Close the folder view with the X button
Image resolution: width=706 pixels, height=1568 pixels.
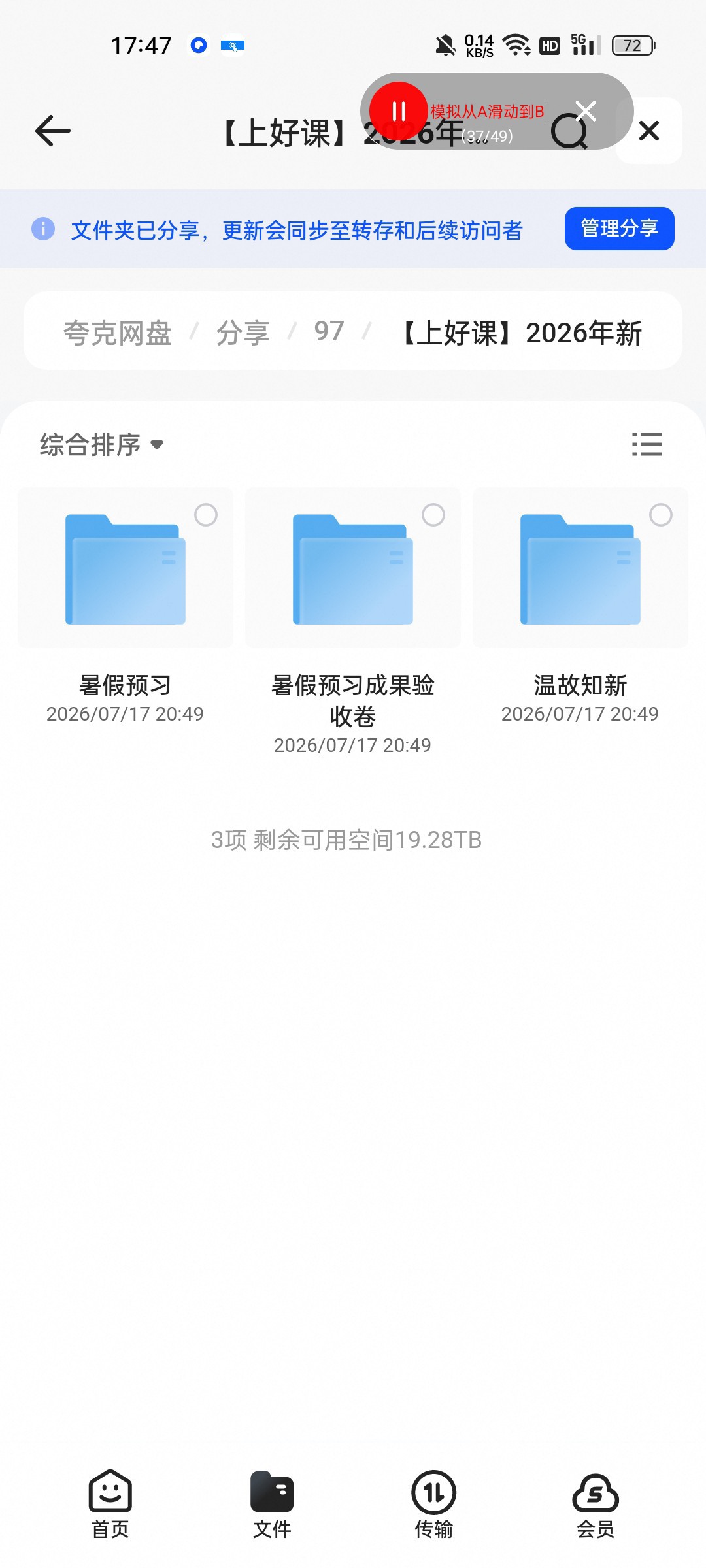tap(649, 131)
